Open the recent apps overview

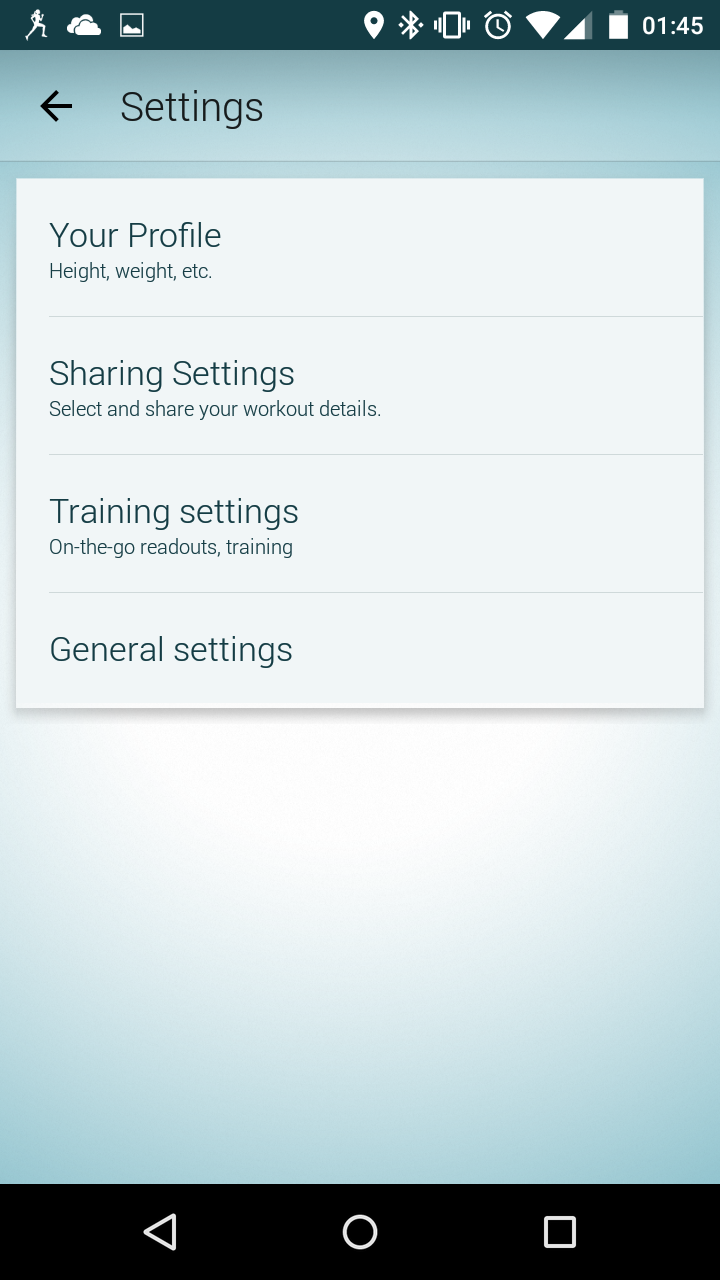pyautogui.click(x=559, y=1232)
